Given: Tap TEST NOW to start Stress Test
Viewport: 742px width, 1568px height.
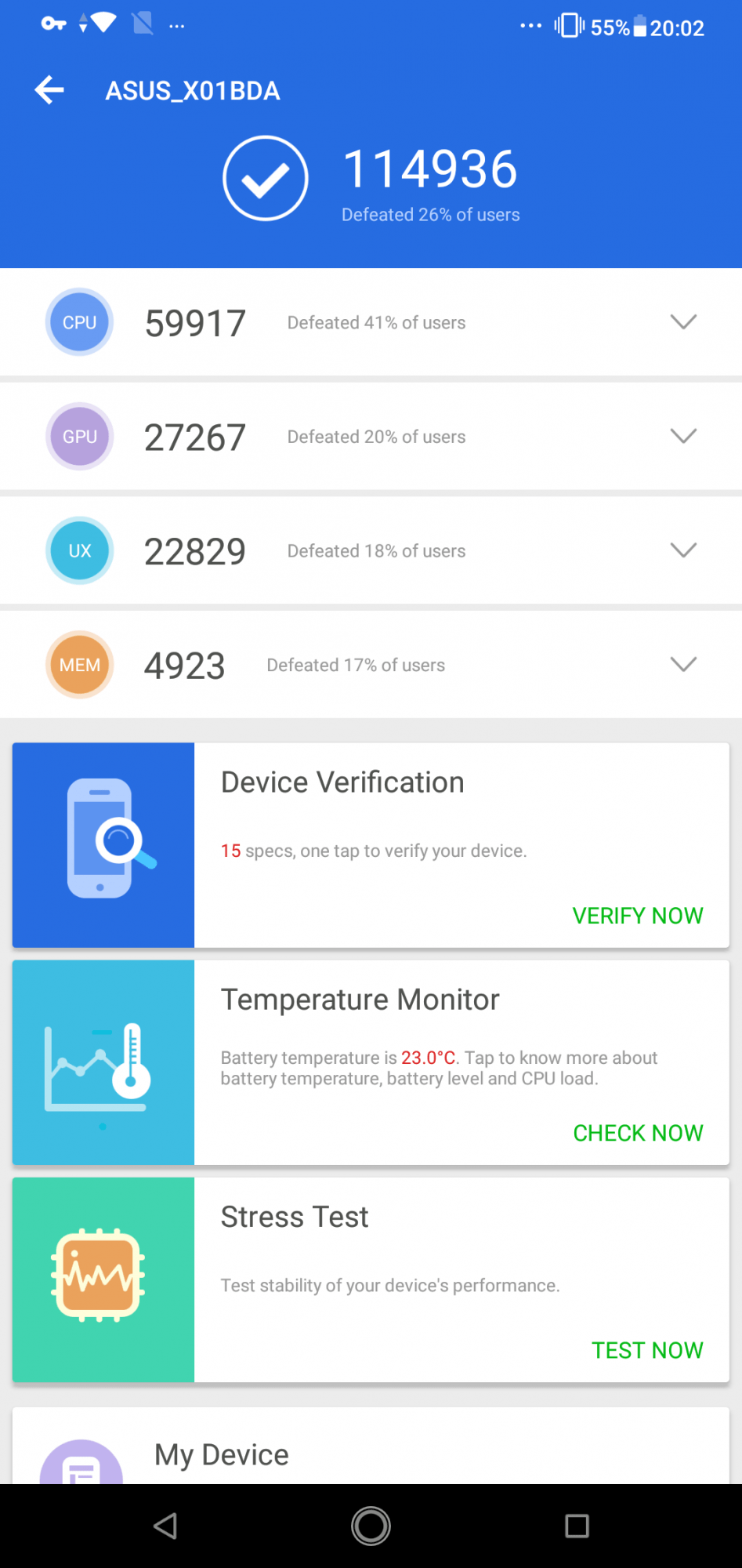Looking at the screenshot, I should (x=646, y=1350).
